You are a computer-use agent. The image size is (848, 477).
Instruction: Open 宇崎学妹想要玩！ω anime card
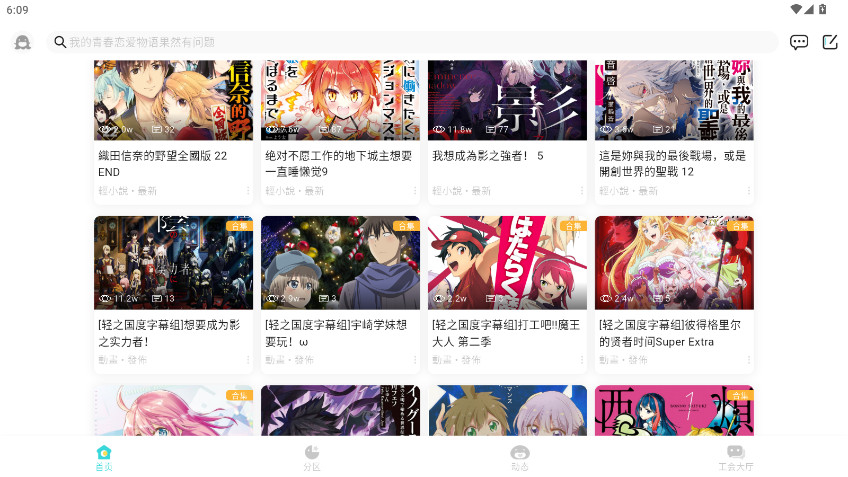[x=340, y=290]
